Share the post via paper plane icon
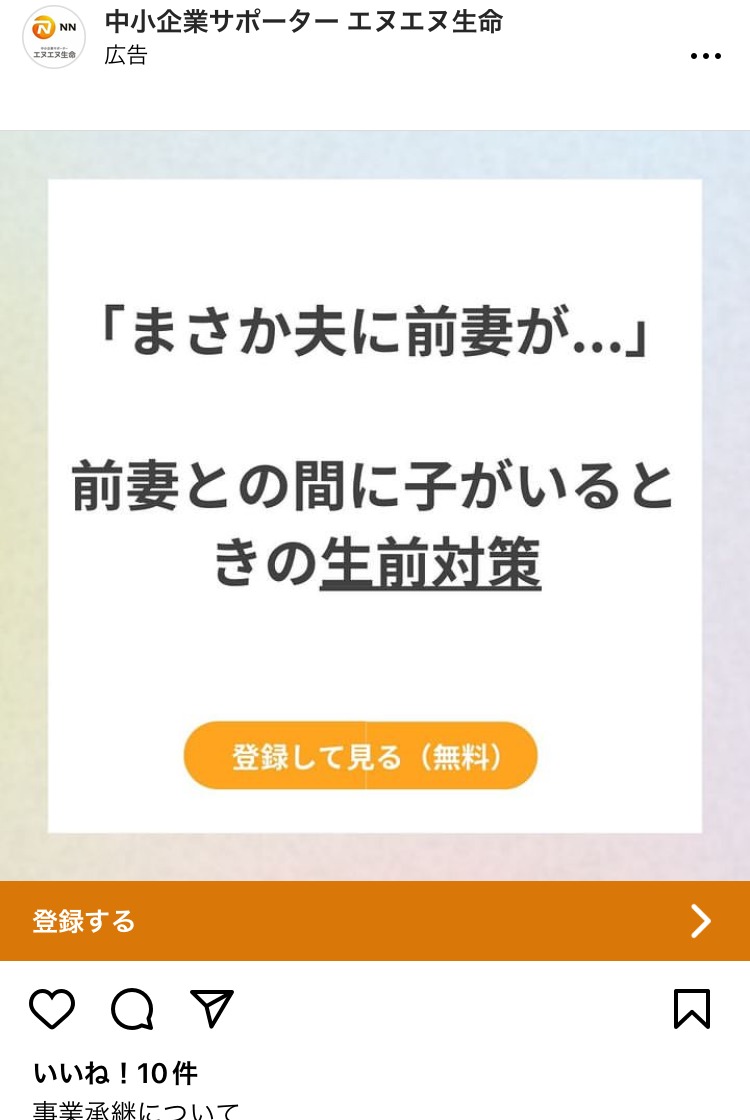The image size is (750, 1120). point(212,1009)
